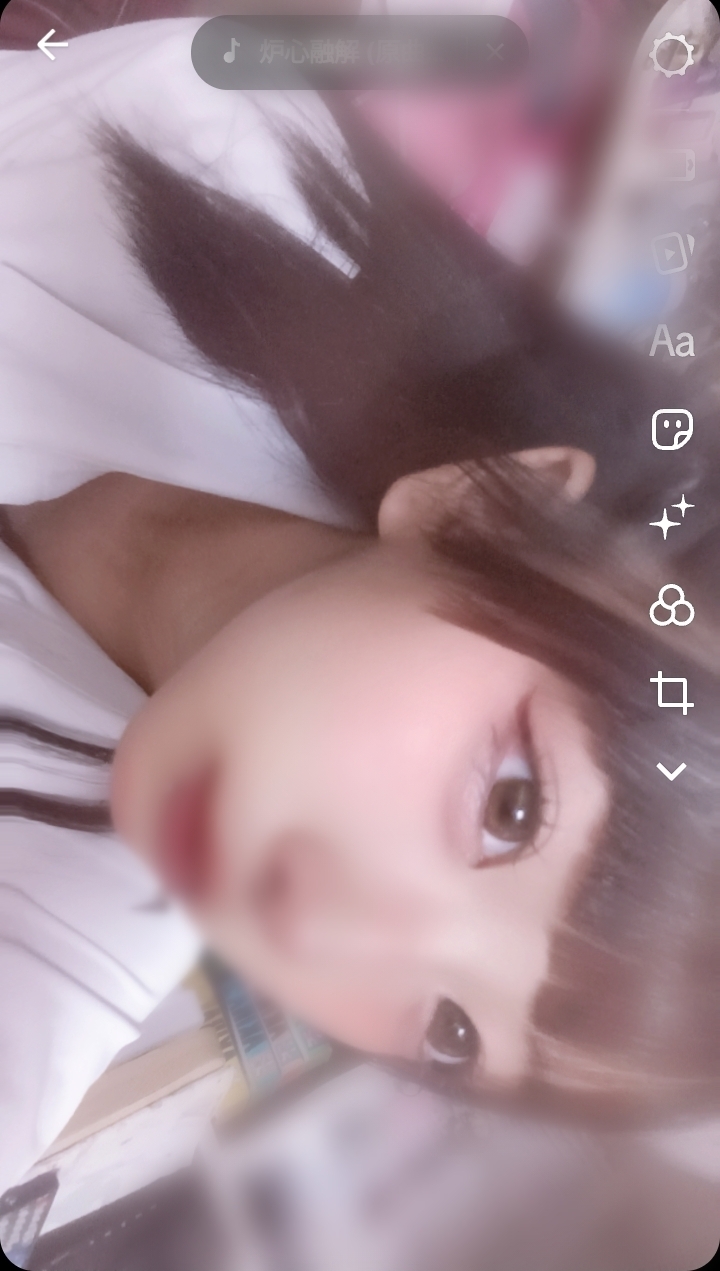Open the sticker picker
This screenshot has width=720, height=1271.
coord(671,430)
